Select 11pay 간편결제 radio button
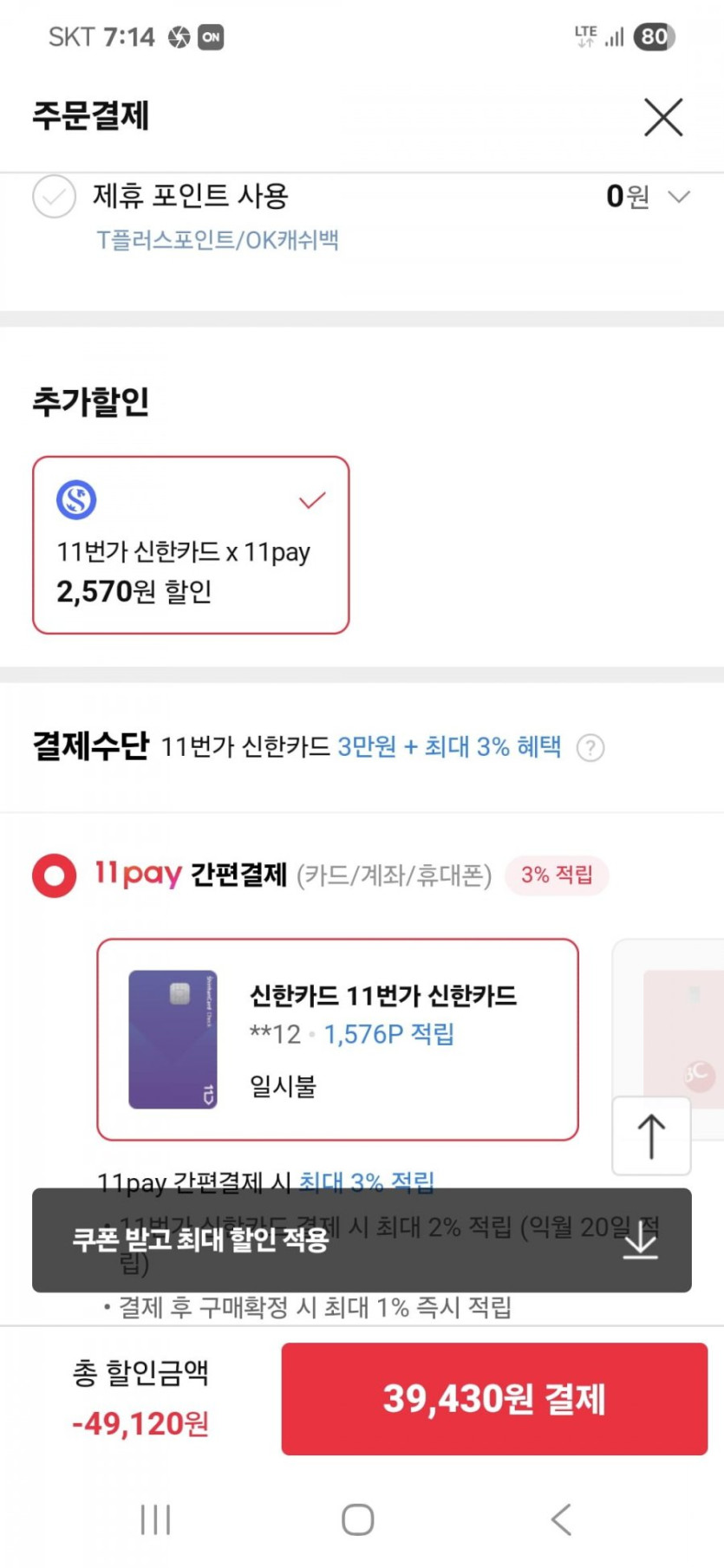Screen dimensions: 724x1568 click(54, 875)
